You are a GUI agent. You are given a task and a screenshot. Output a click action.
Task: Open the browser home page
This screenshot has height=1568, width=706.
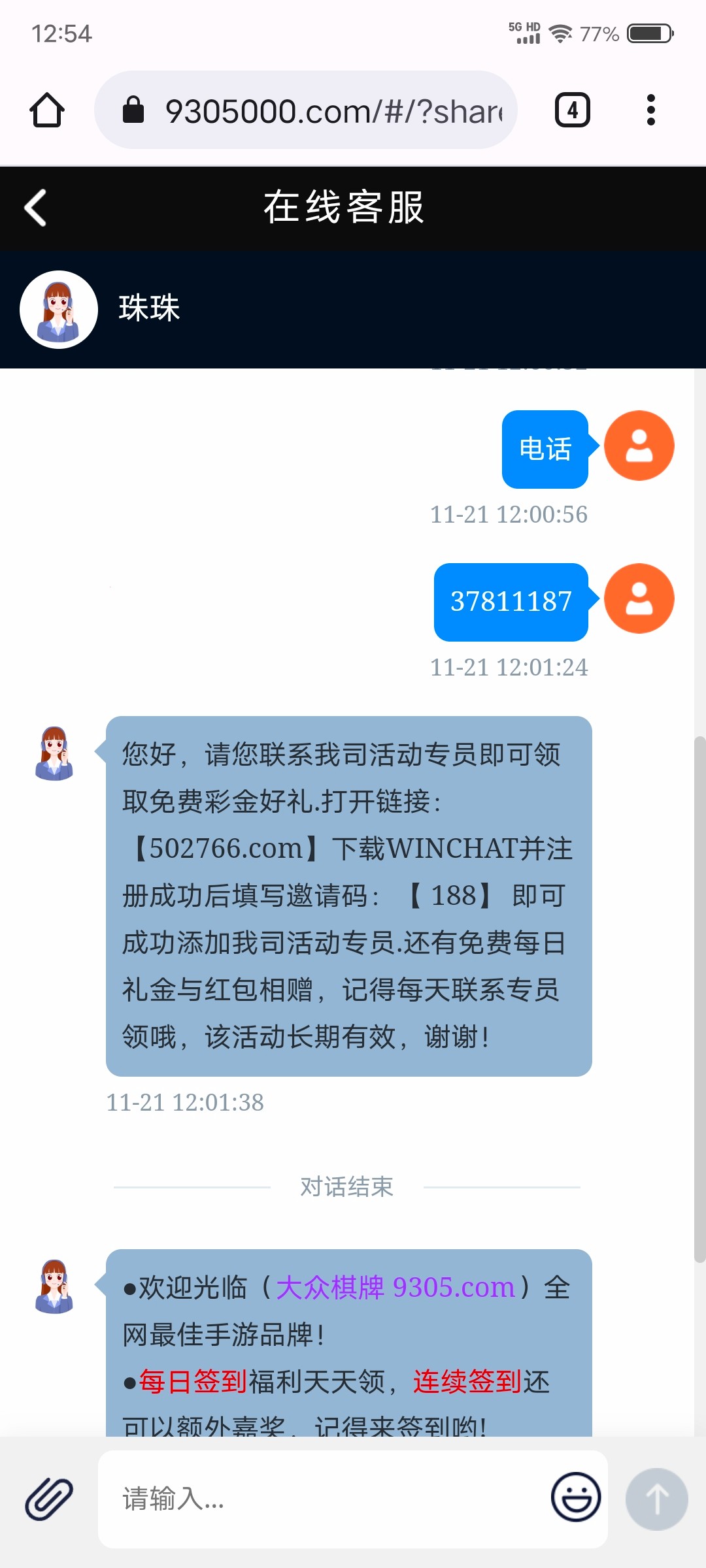pos(47,110)
